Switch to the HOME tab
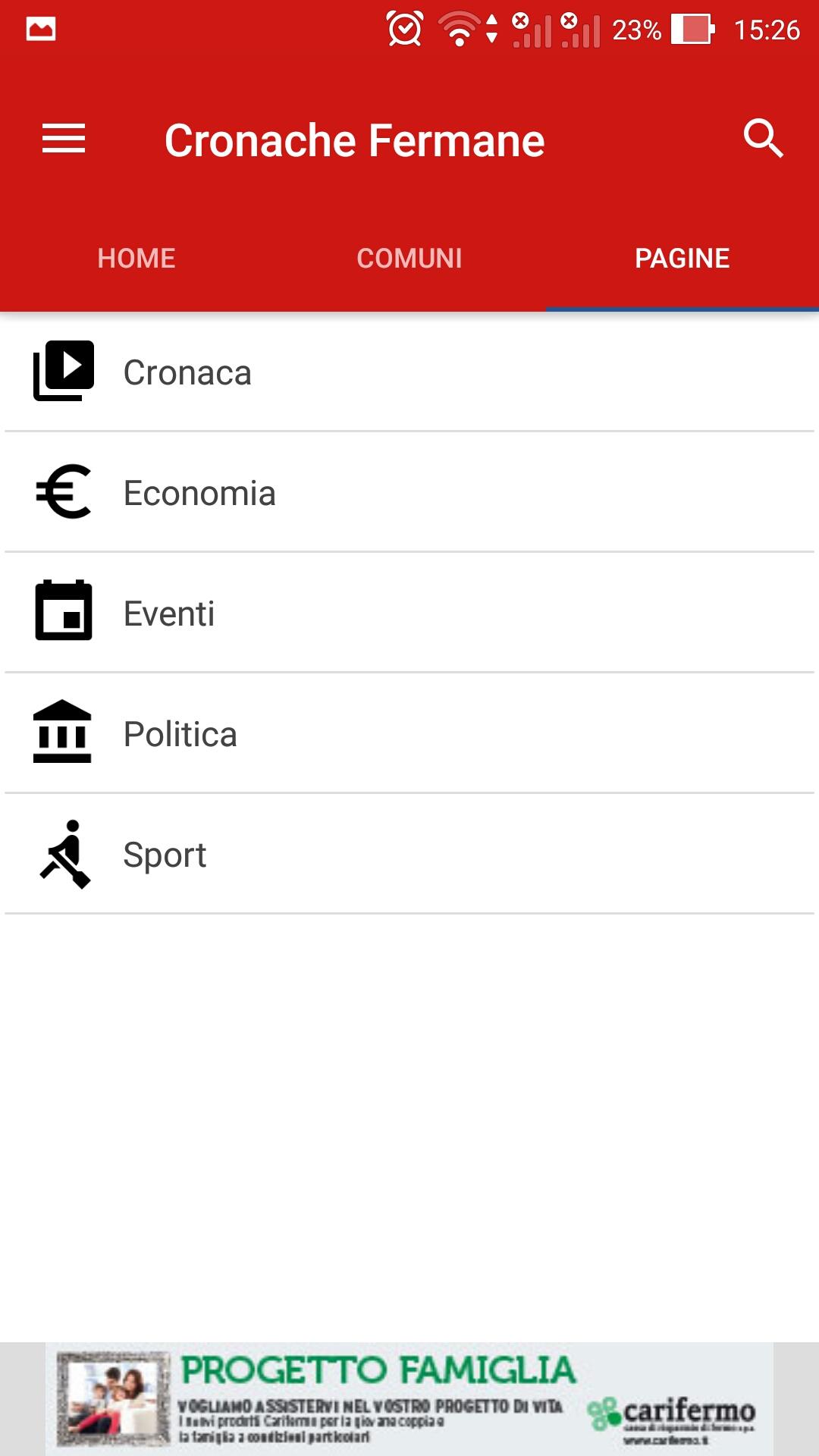This screenshot has height=1456, width=819. 136,259
